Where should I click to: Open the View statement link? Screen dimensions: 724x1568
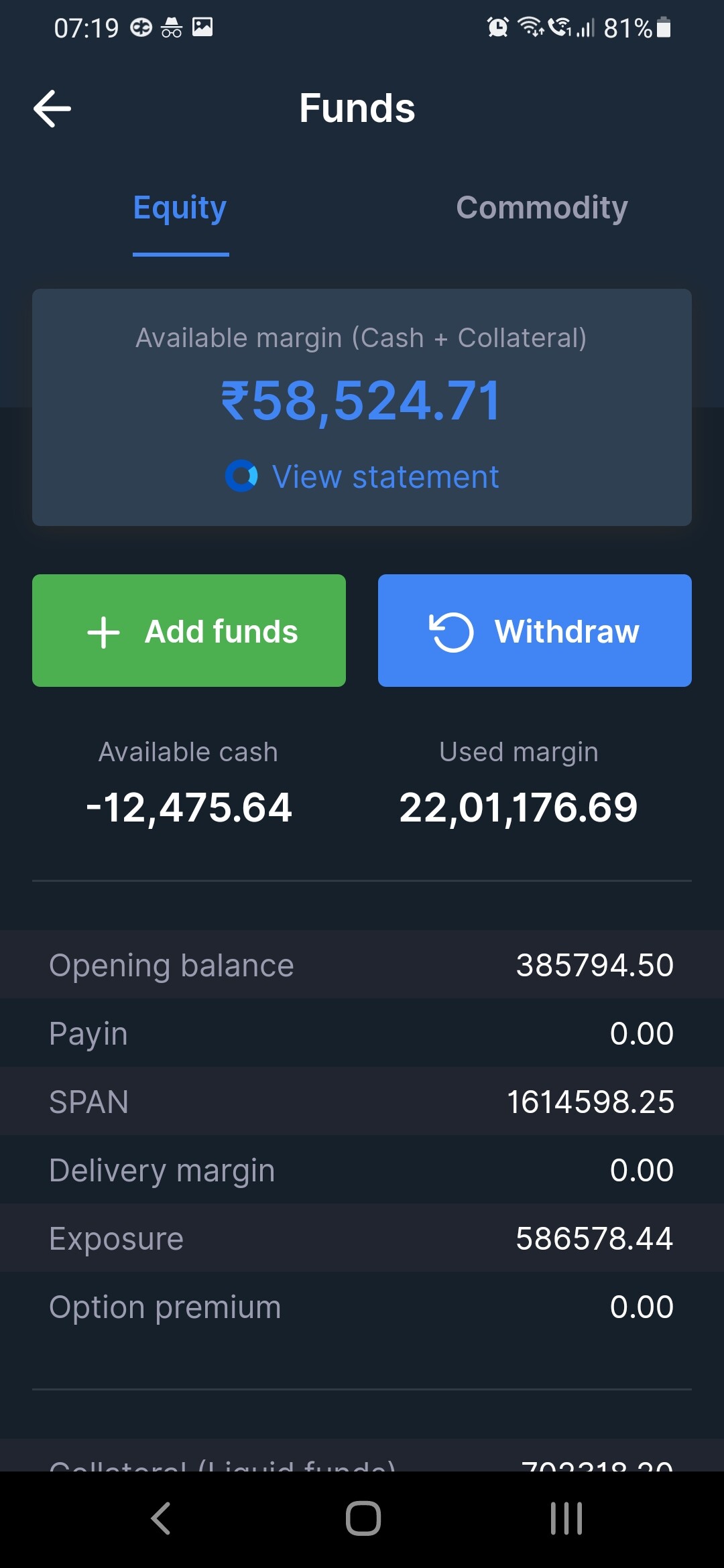click(x=363, y=476)
